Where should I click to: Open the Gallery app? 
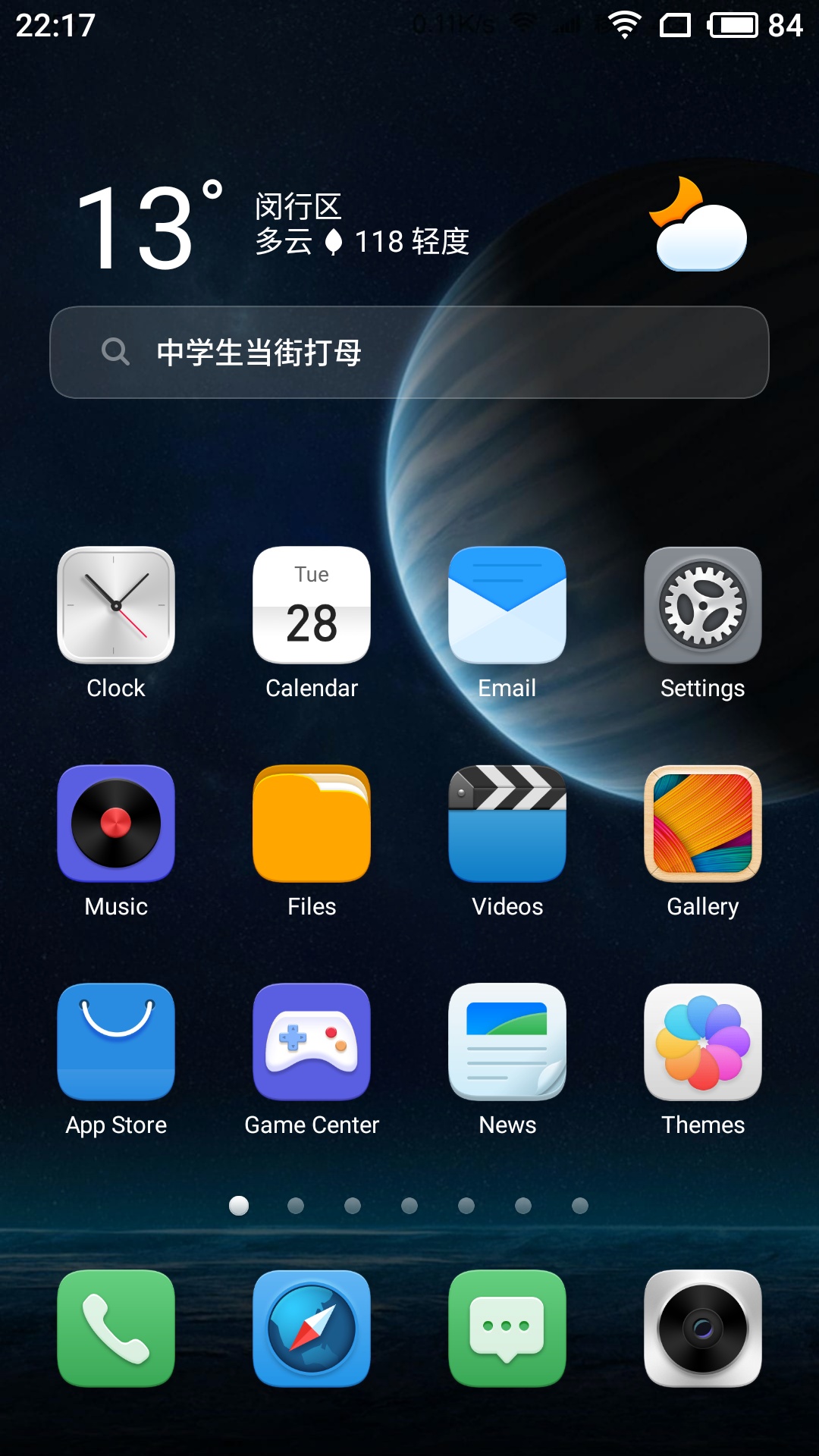tap(703, 824)
